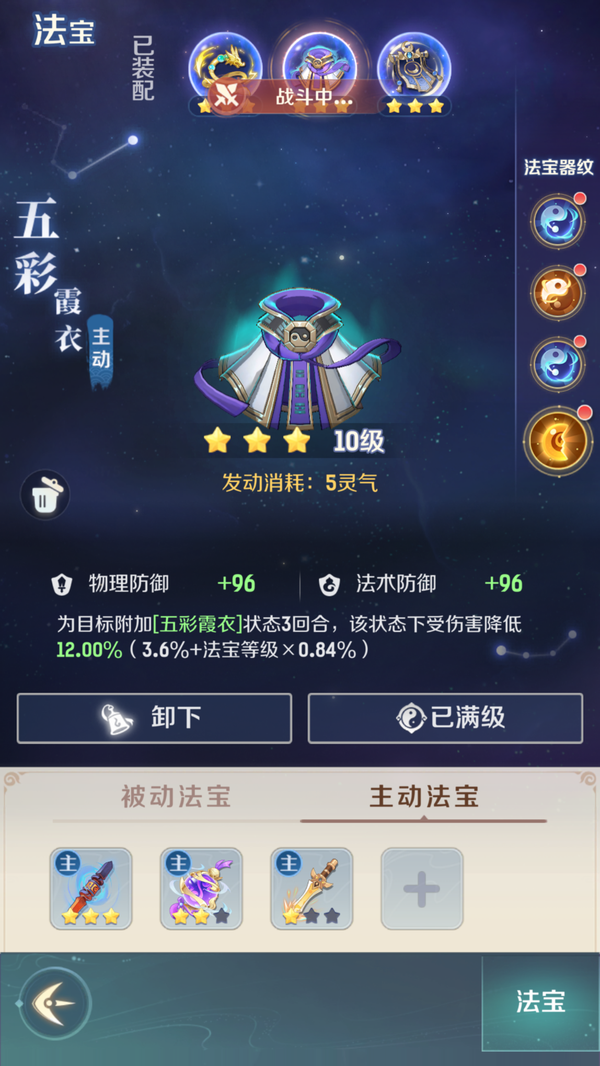Tap the 已满级 max level button
The height and width of the screenshot is (1066, 600).
[x=445, y=717]
